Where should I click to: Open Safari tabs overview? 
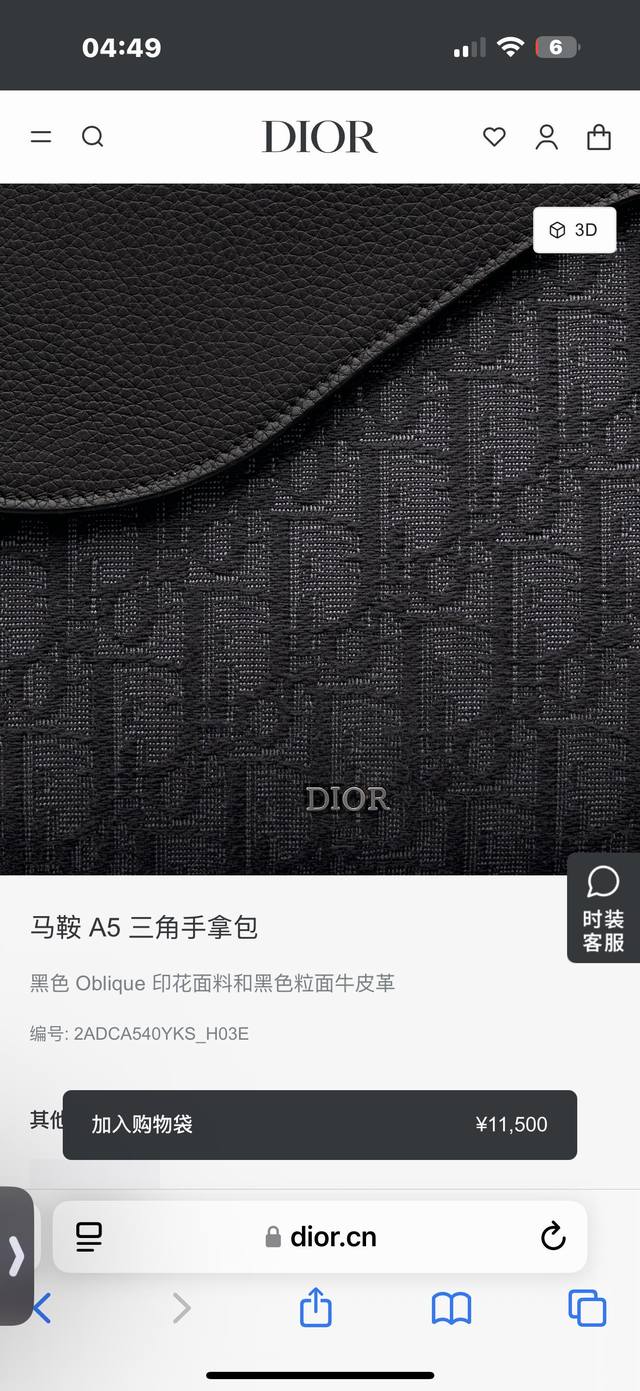click(x=587, y=1307)
